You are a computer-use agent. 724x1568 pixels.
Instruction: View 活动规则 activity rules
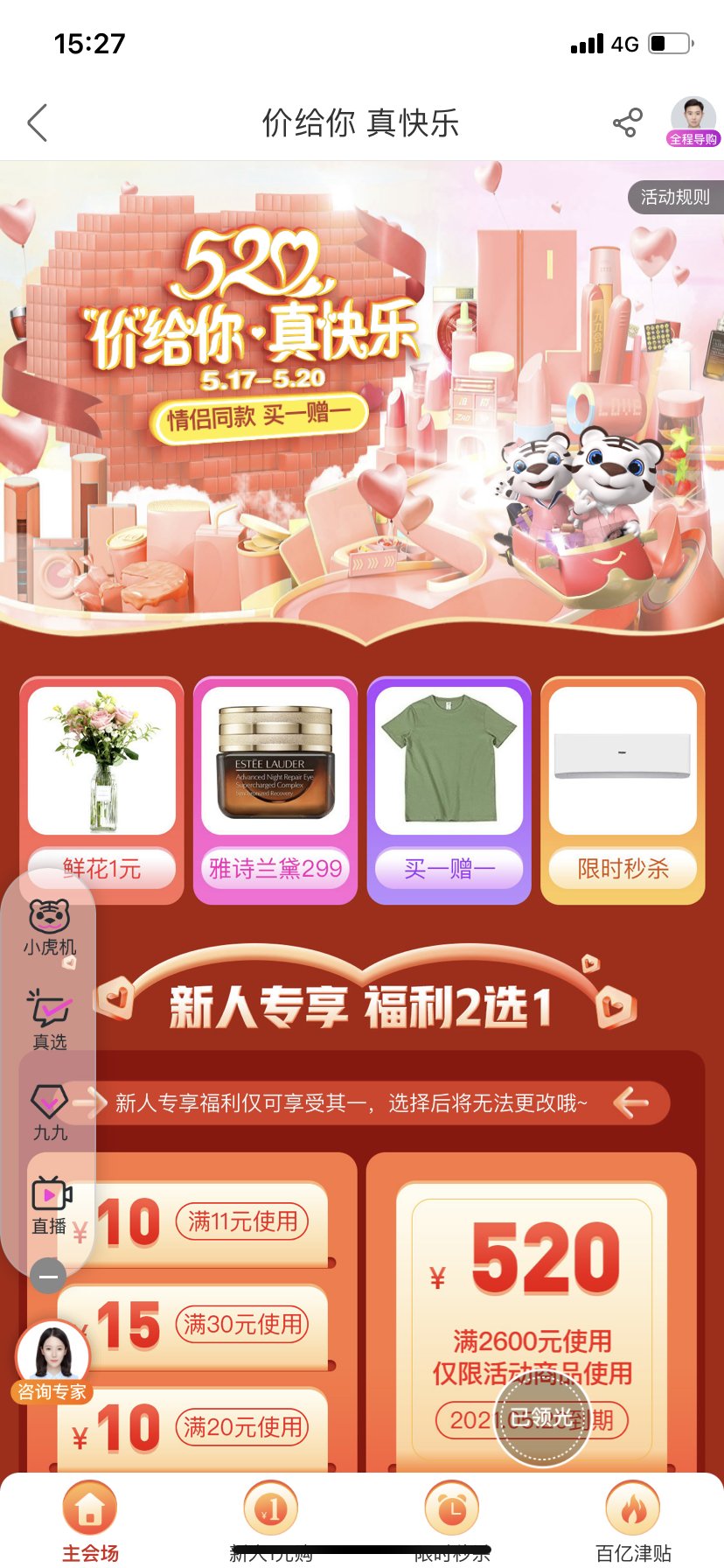coord(674,197)
